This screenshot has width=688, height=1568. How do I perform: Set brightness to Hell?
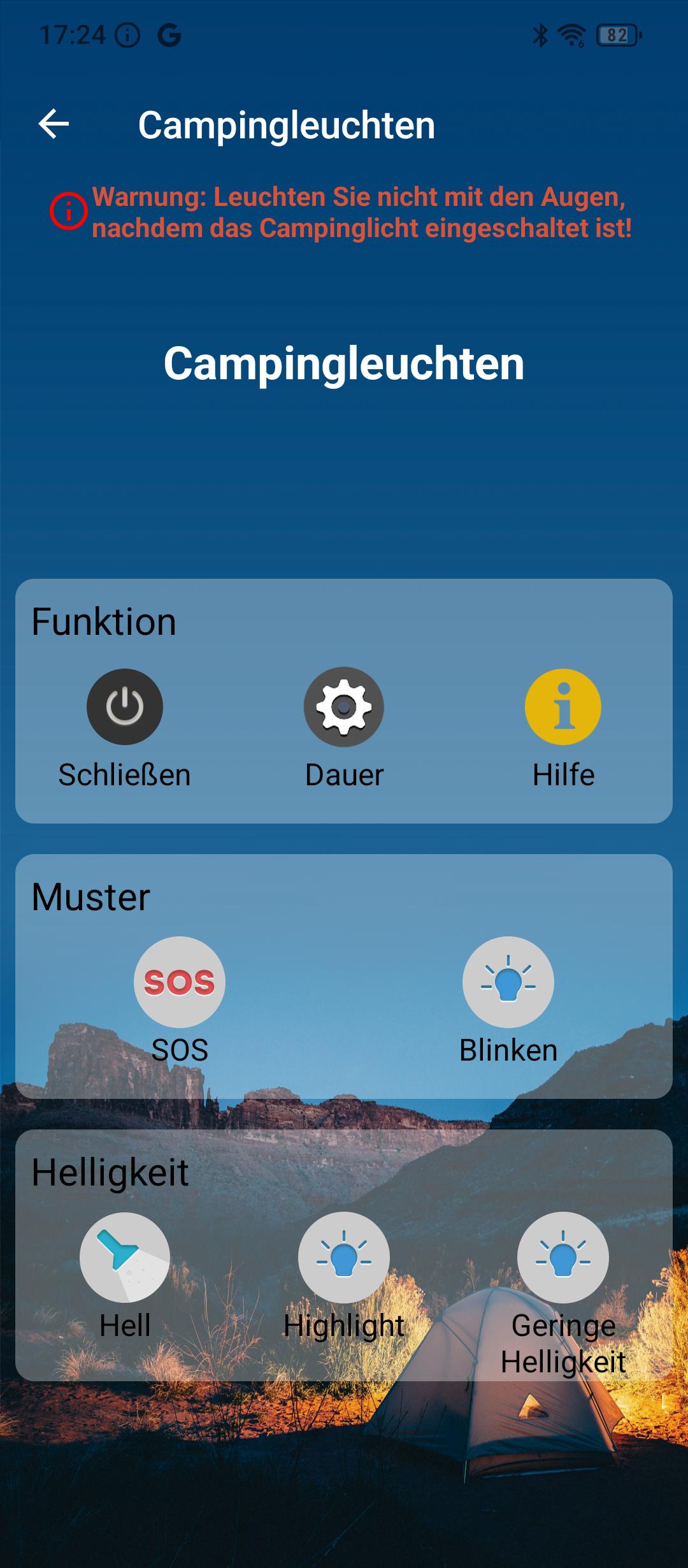125,1258
